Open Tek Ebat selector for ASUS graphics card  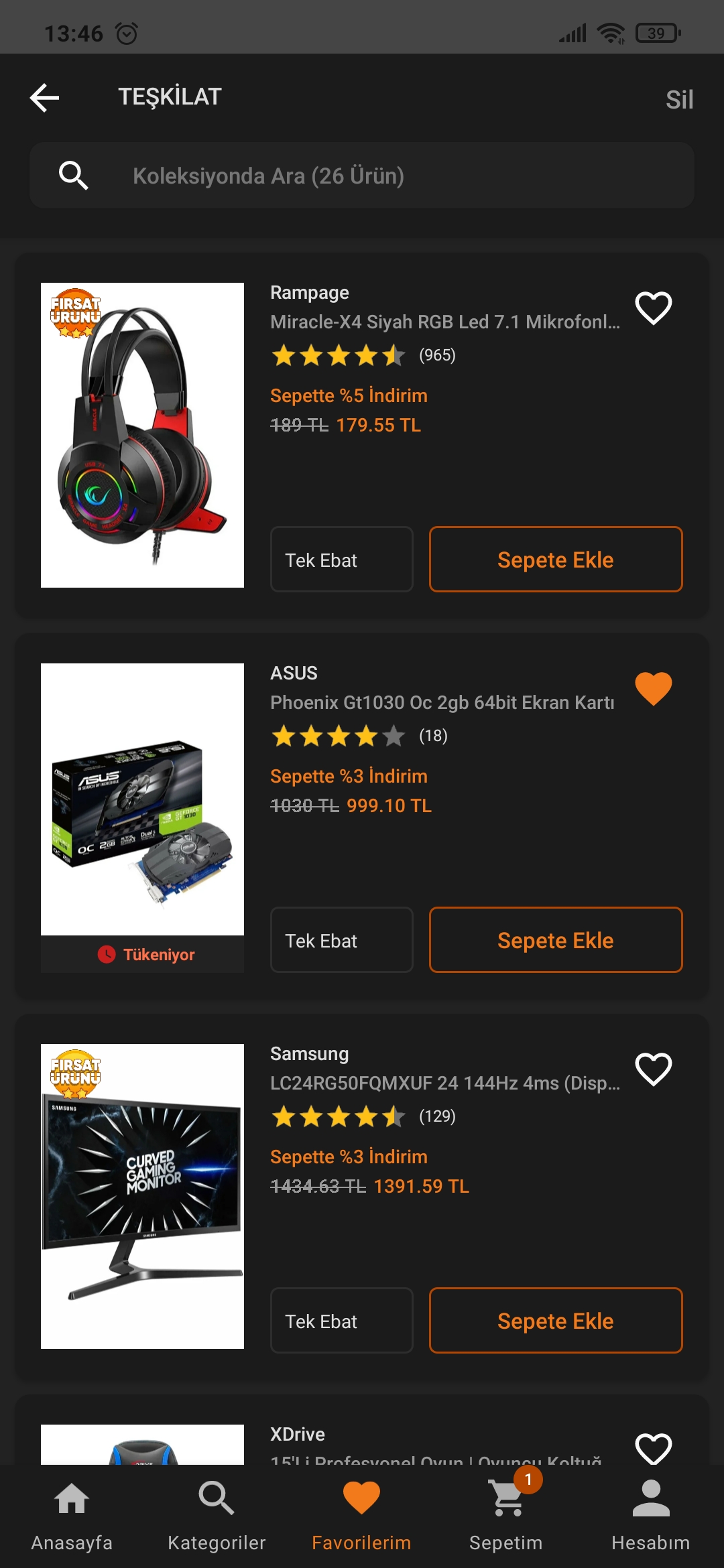[x=341, y=940]
